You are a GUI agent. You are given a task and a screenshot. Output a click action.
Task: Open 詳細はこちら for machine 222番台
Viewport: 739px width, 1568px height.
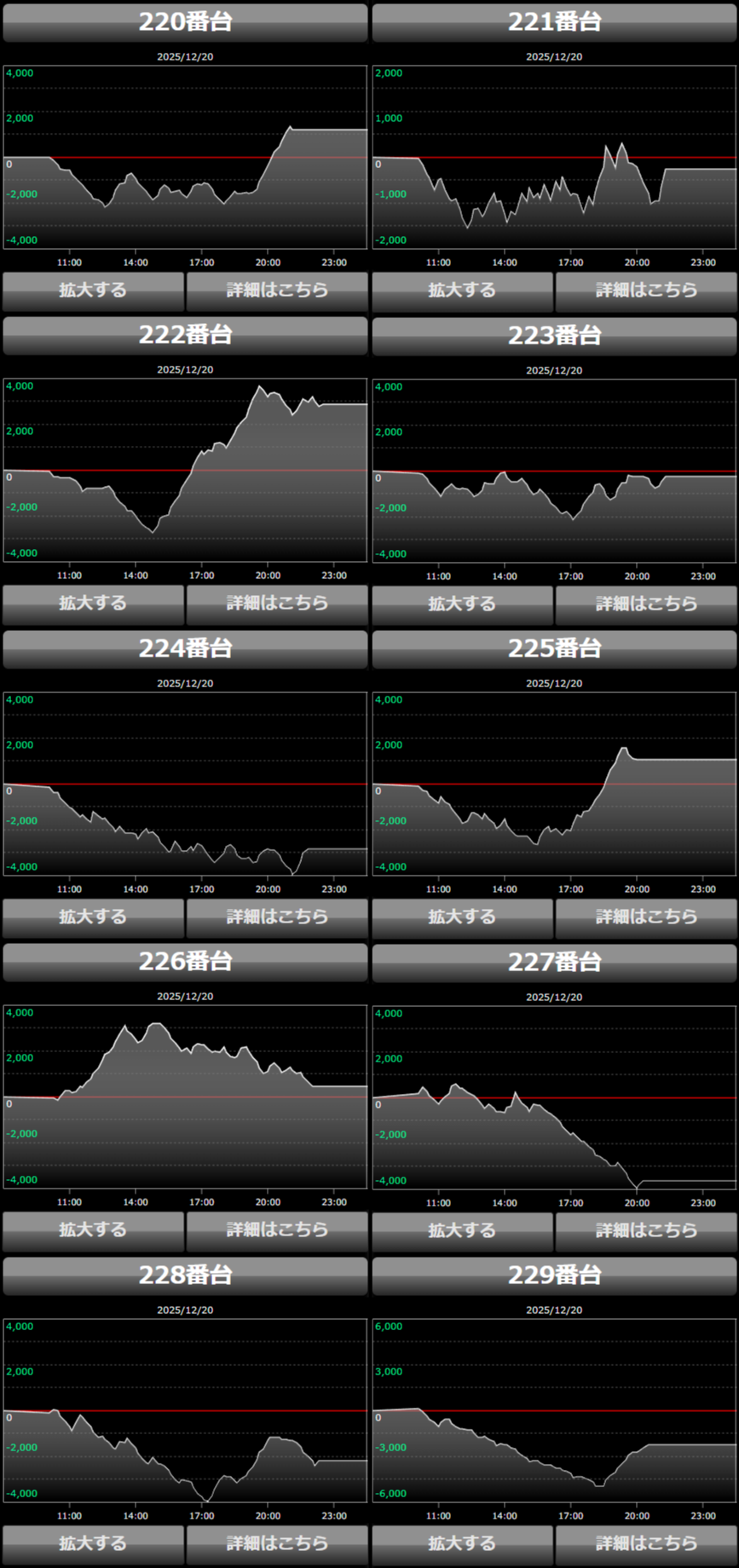pos(277,604)
